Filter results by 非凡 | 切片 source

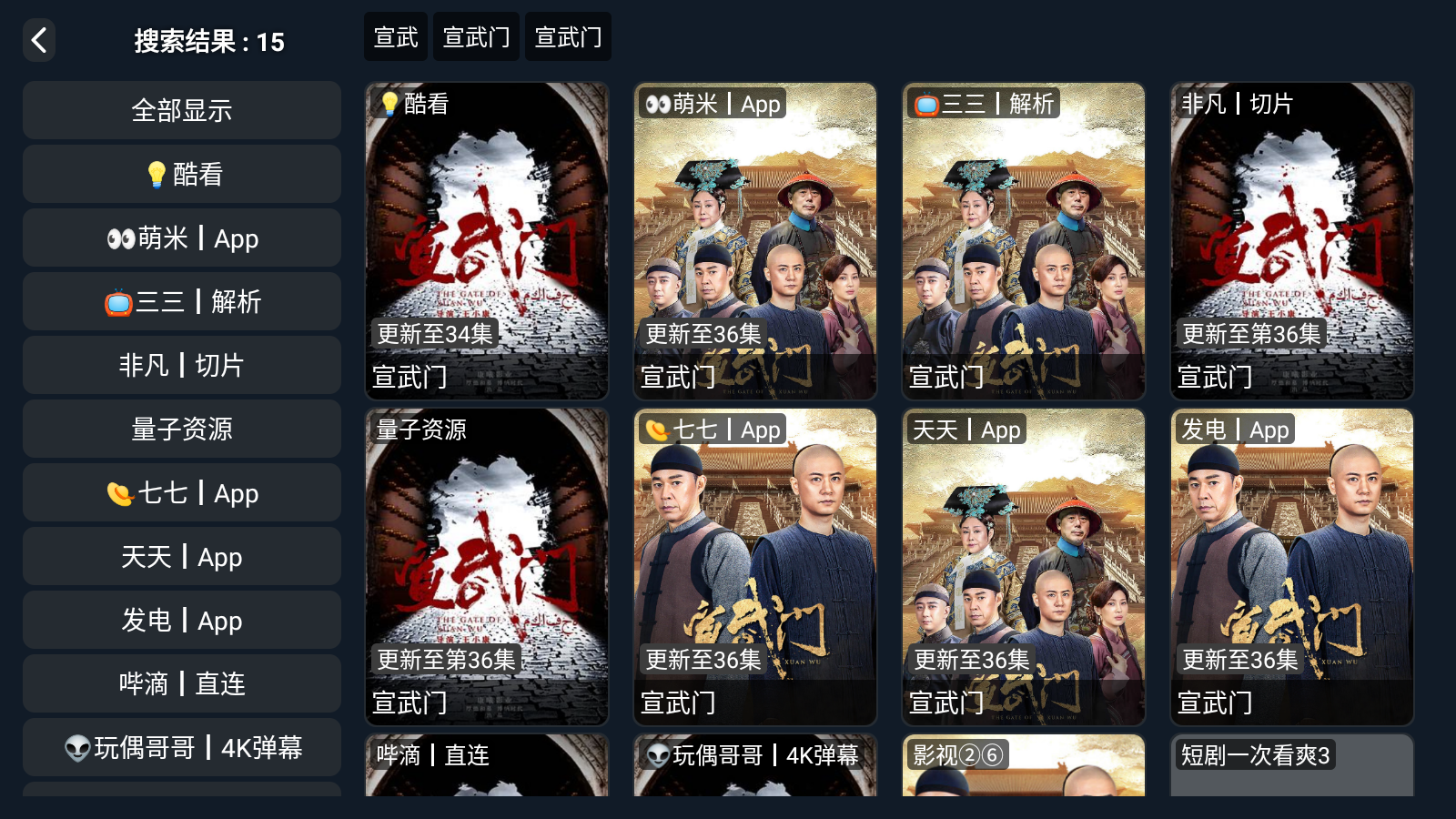182,365
